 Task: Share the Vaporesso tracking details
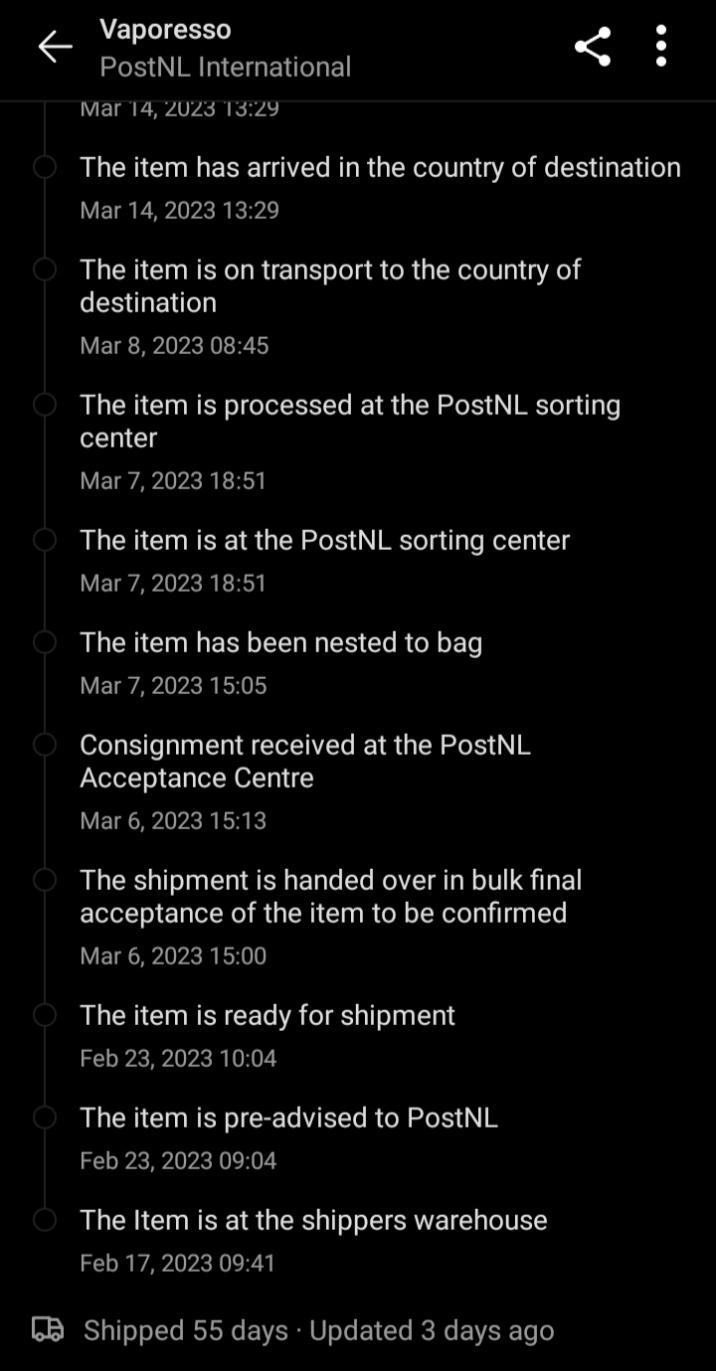click(593, 47)
